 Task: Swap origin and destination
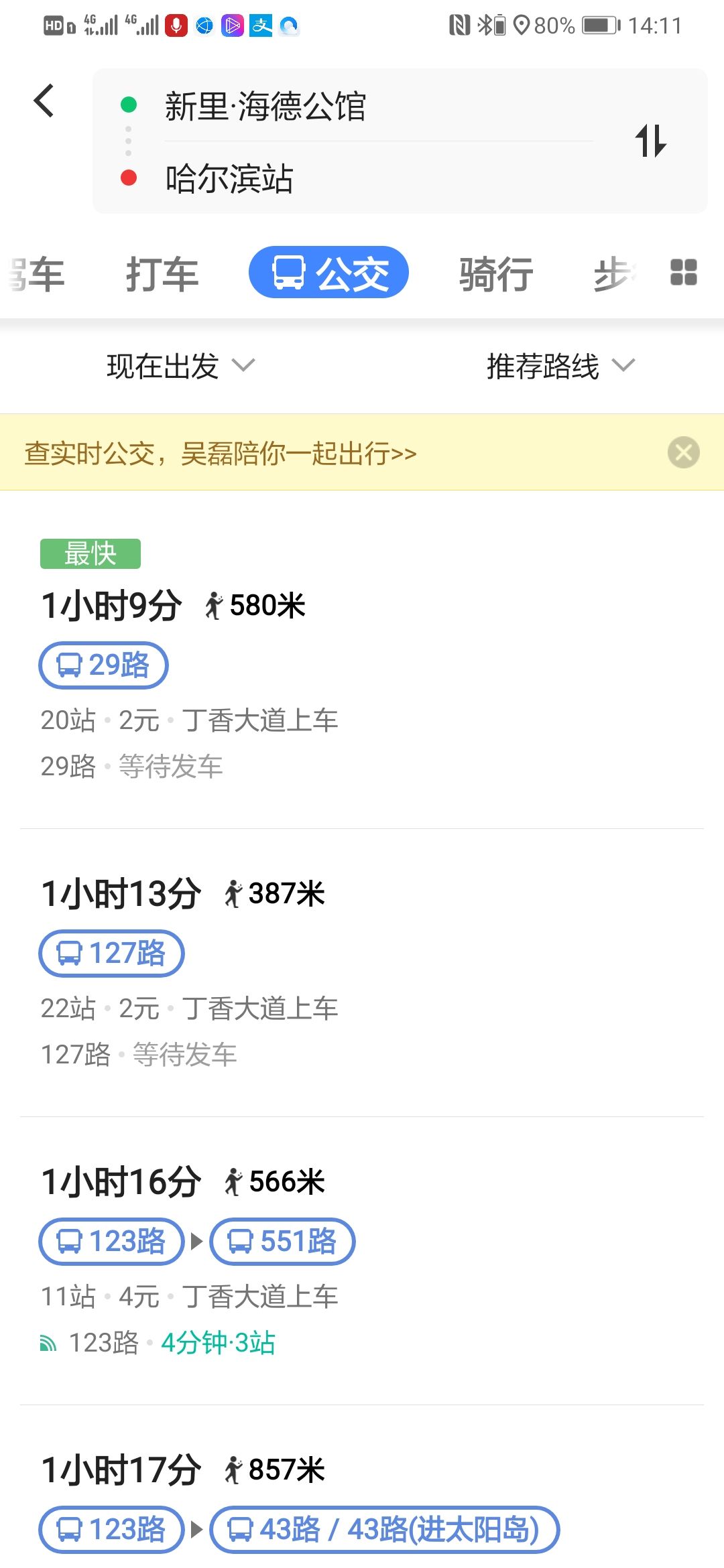click(x=650, y=141)
